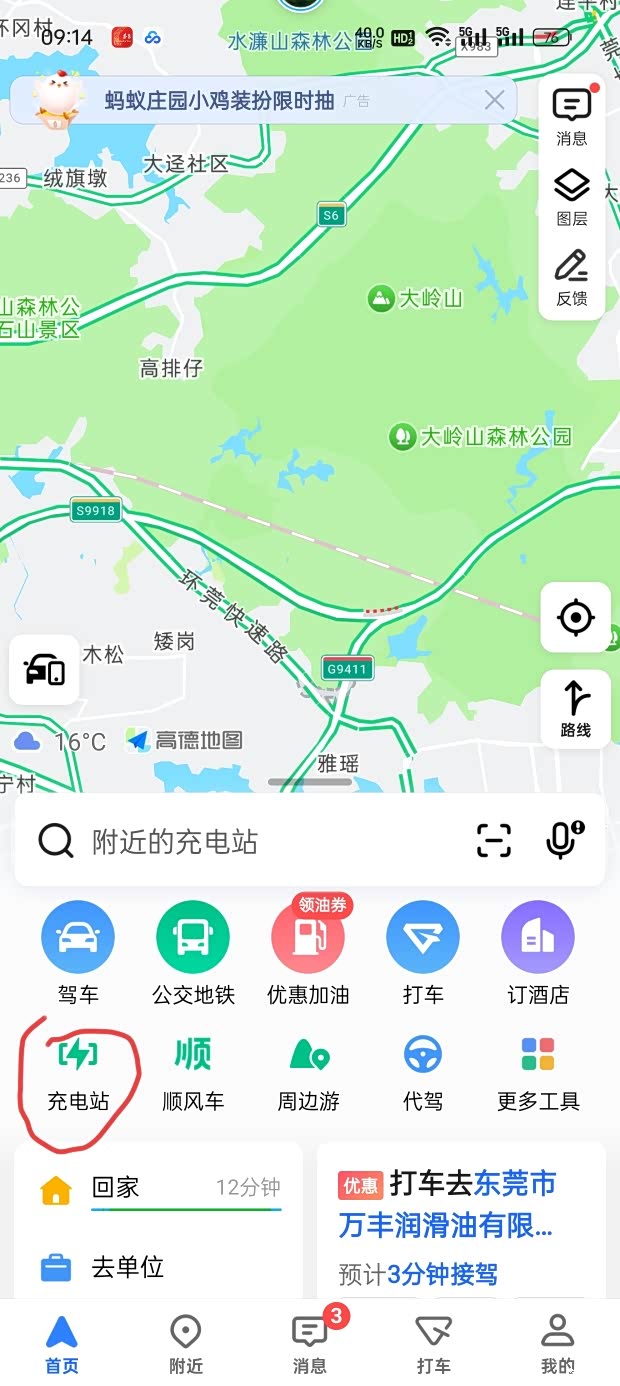Open 公交地铁 transit

click(193, 951)
